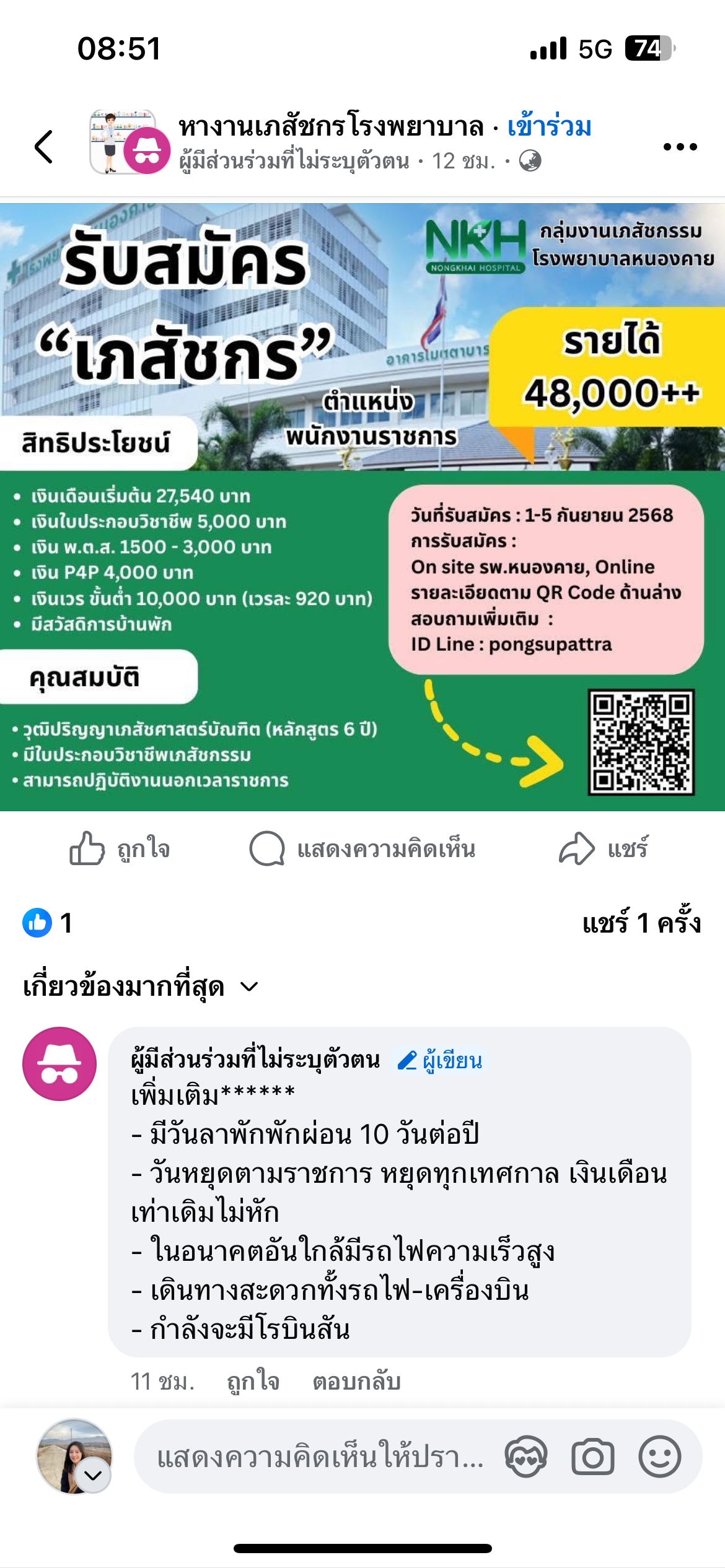This screenshot has height=1568, width=725.
Task: View who reacted to the post
Action: [48, 923]
